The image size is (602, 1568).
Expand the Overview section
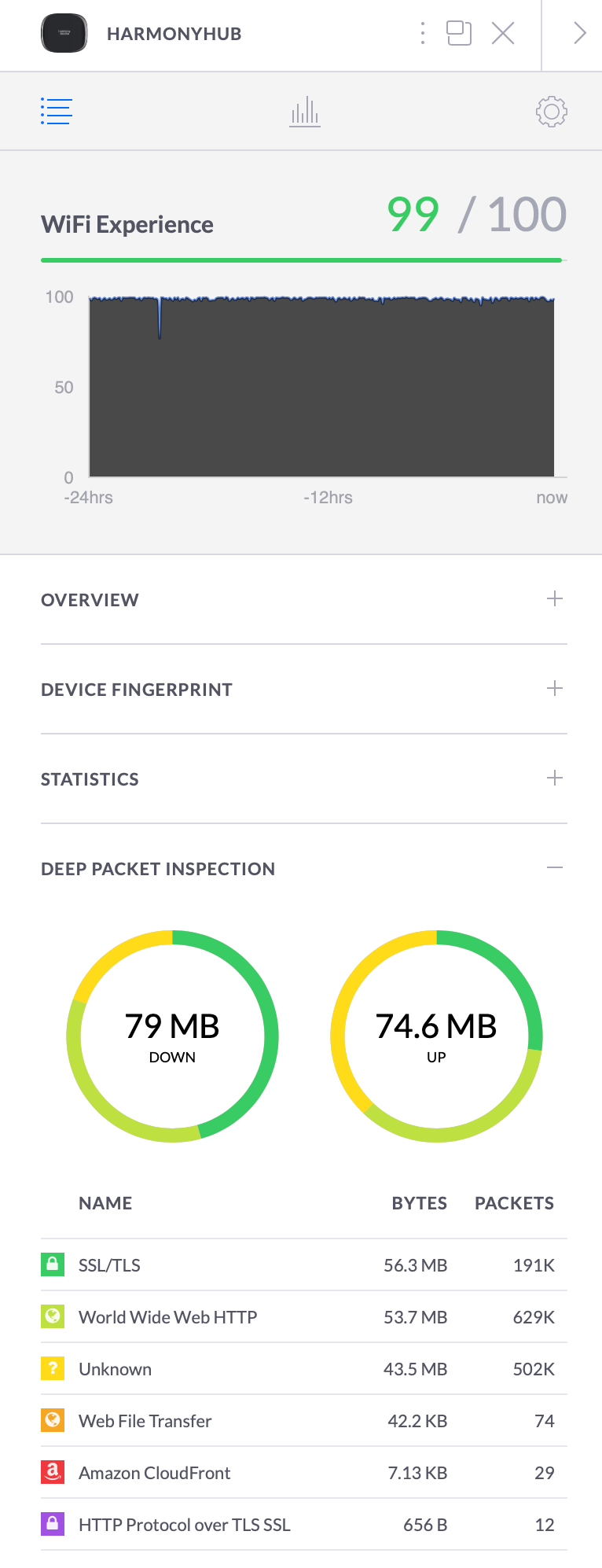(554, 599)
